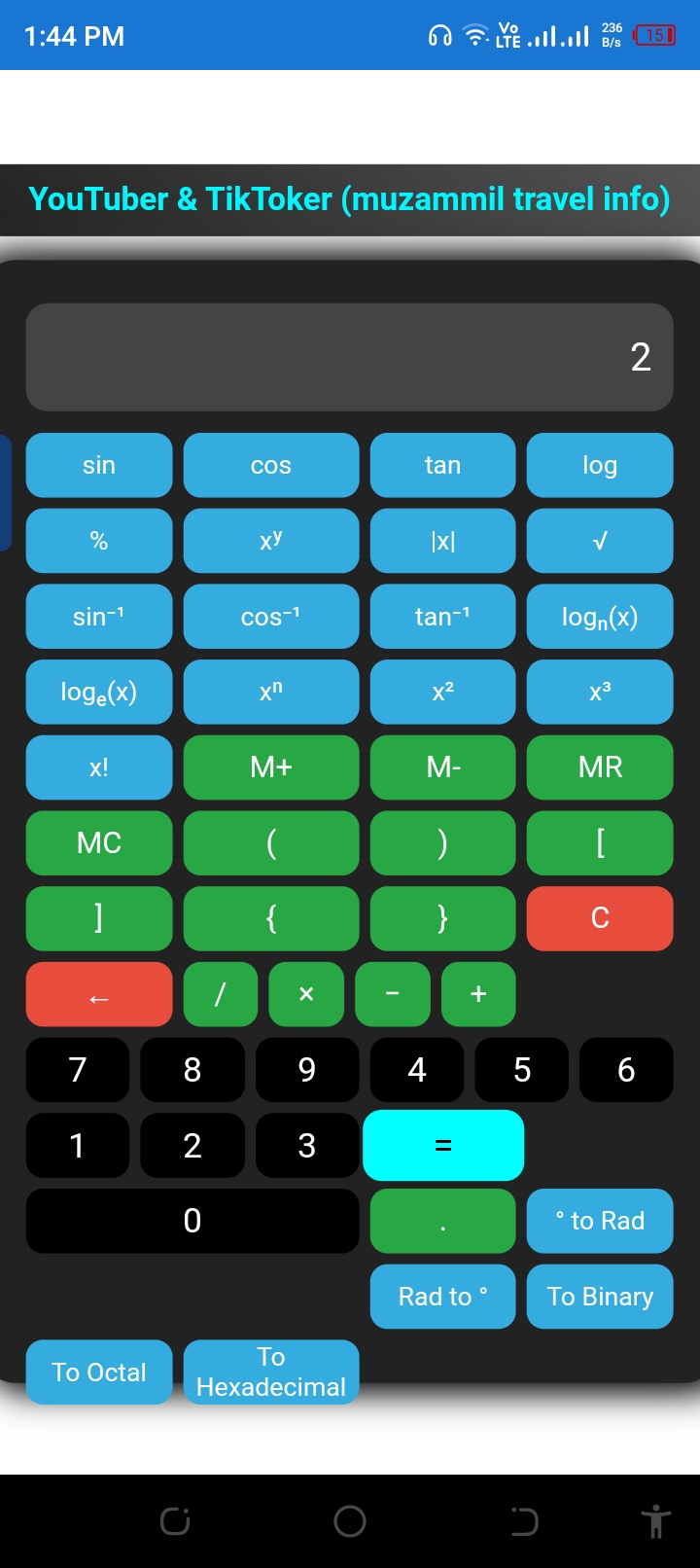Image resolution: width=700 pixels, height=1568 pixels.
Task: Tap the cyan equals button
Action: [x=443, y=1145]
